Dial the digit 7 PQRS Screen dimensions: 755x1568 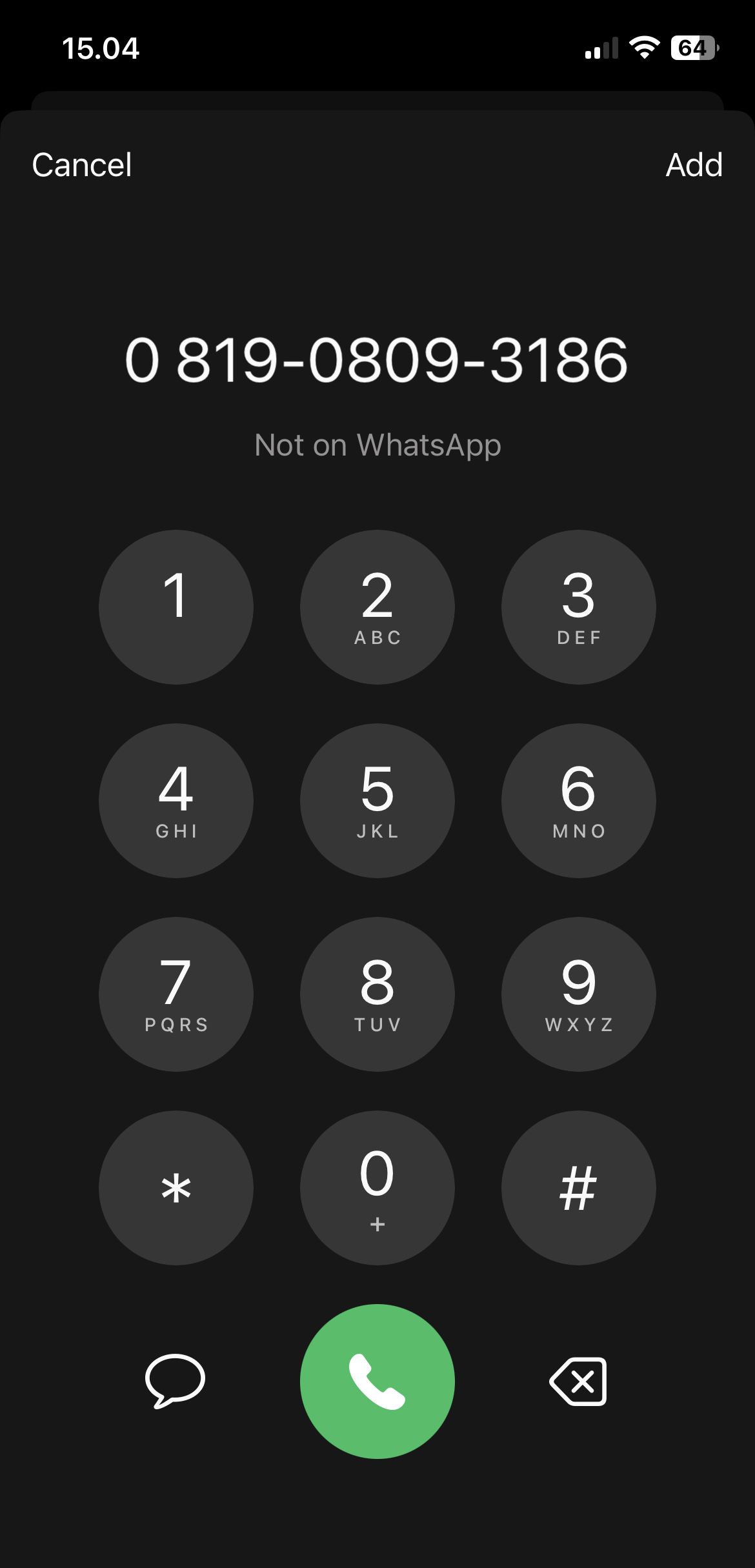[176, 994]
